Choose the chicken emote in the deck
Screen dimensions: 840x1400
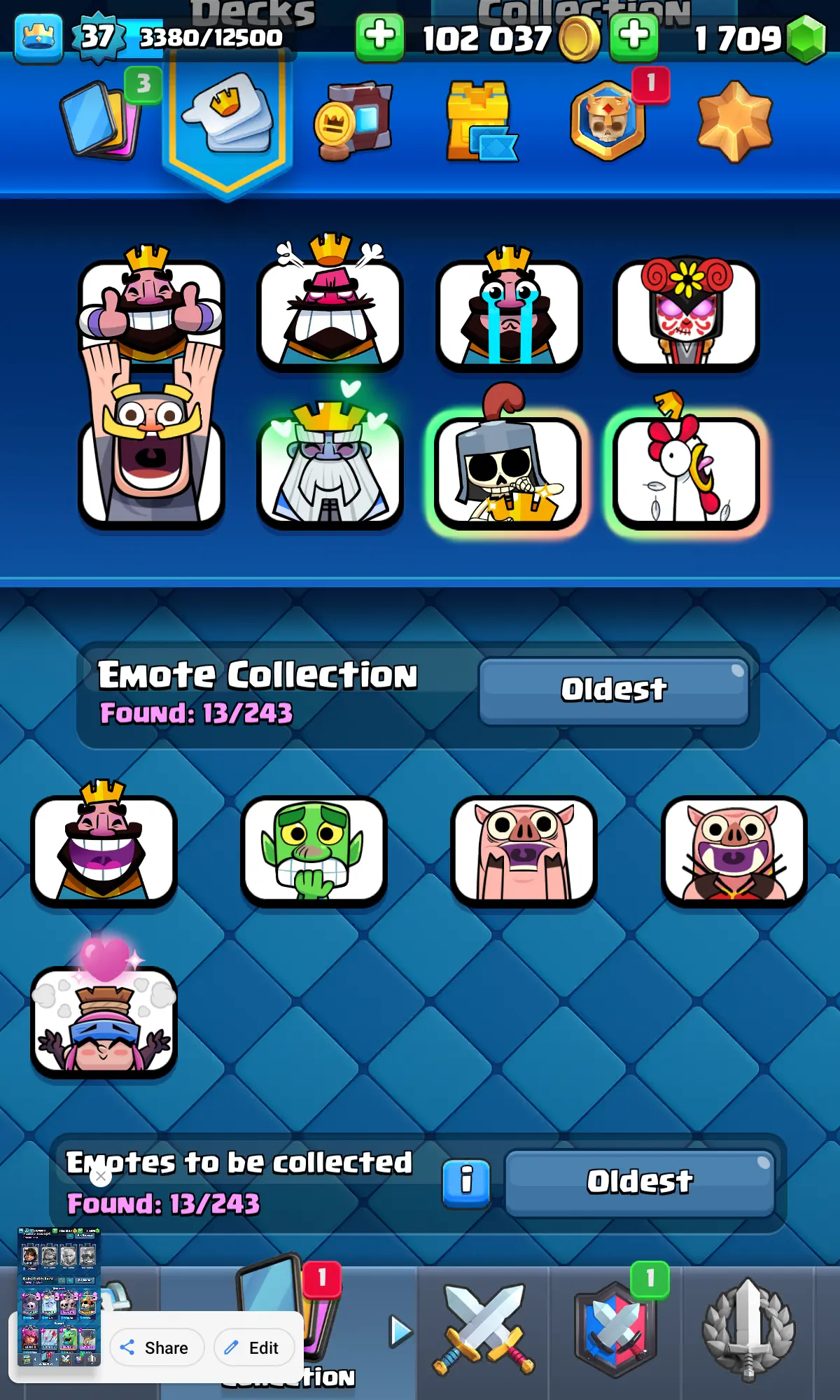[x=686, y=470]
